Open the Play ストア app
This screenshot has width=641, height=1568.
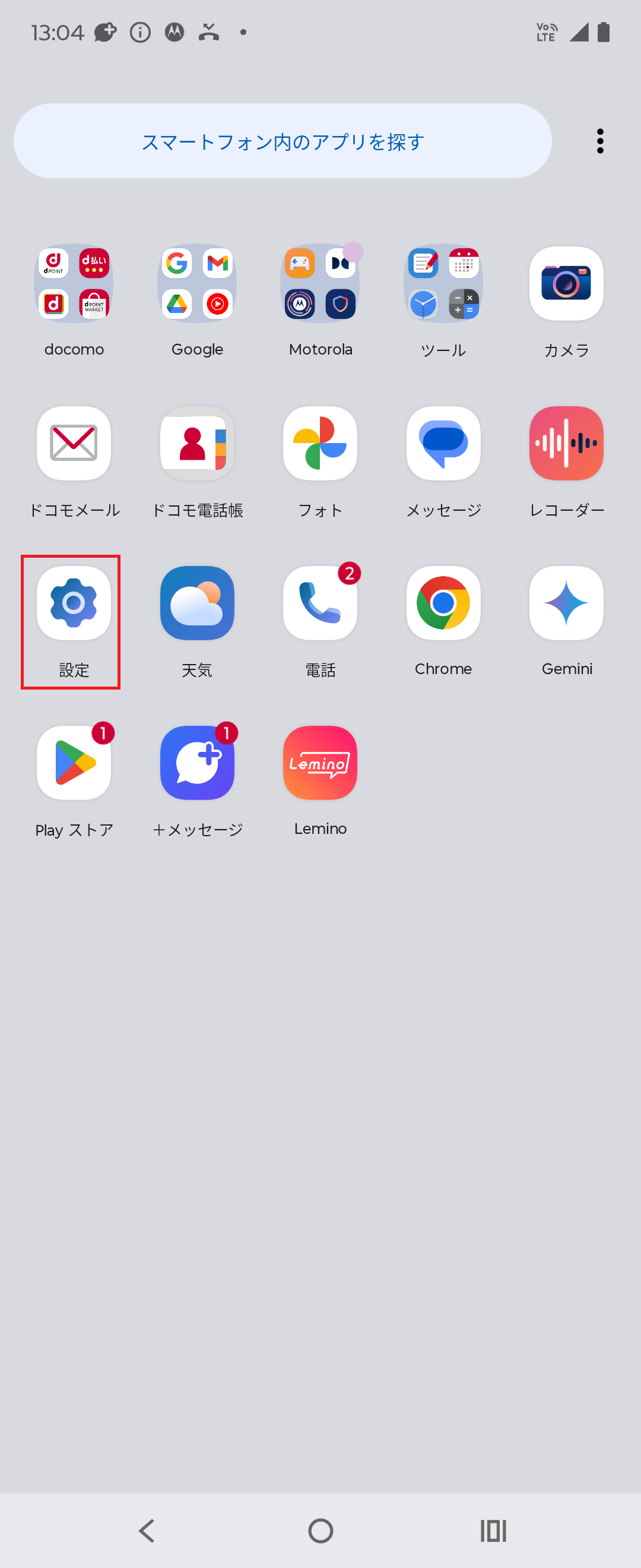coord(74,763)
